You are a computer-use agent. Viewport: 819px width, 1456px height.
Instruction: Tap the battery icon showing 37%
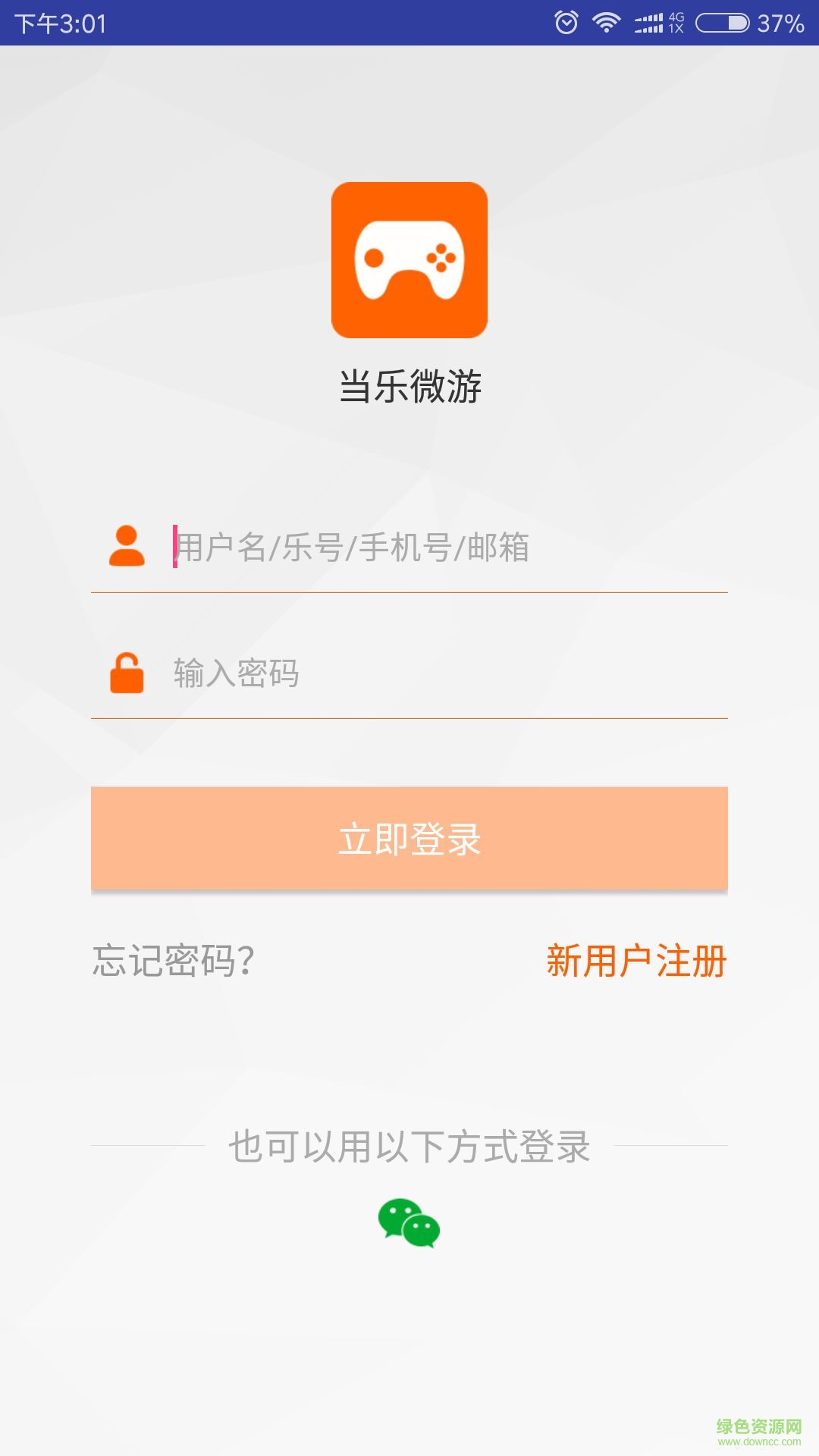[723, 21]
